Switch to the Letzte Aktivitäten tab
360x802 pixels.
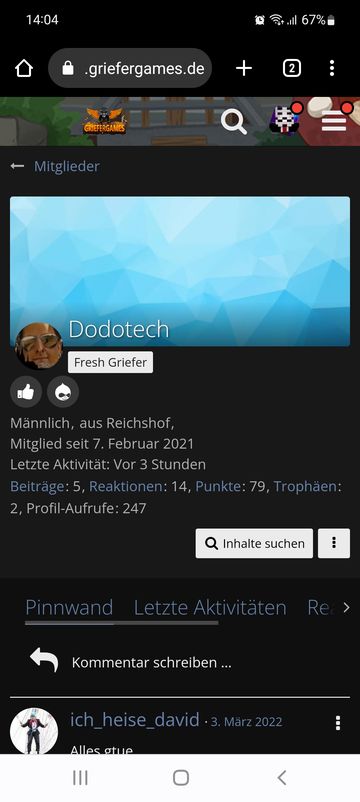[x=210, y=608]
